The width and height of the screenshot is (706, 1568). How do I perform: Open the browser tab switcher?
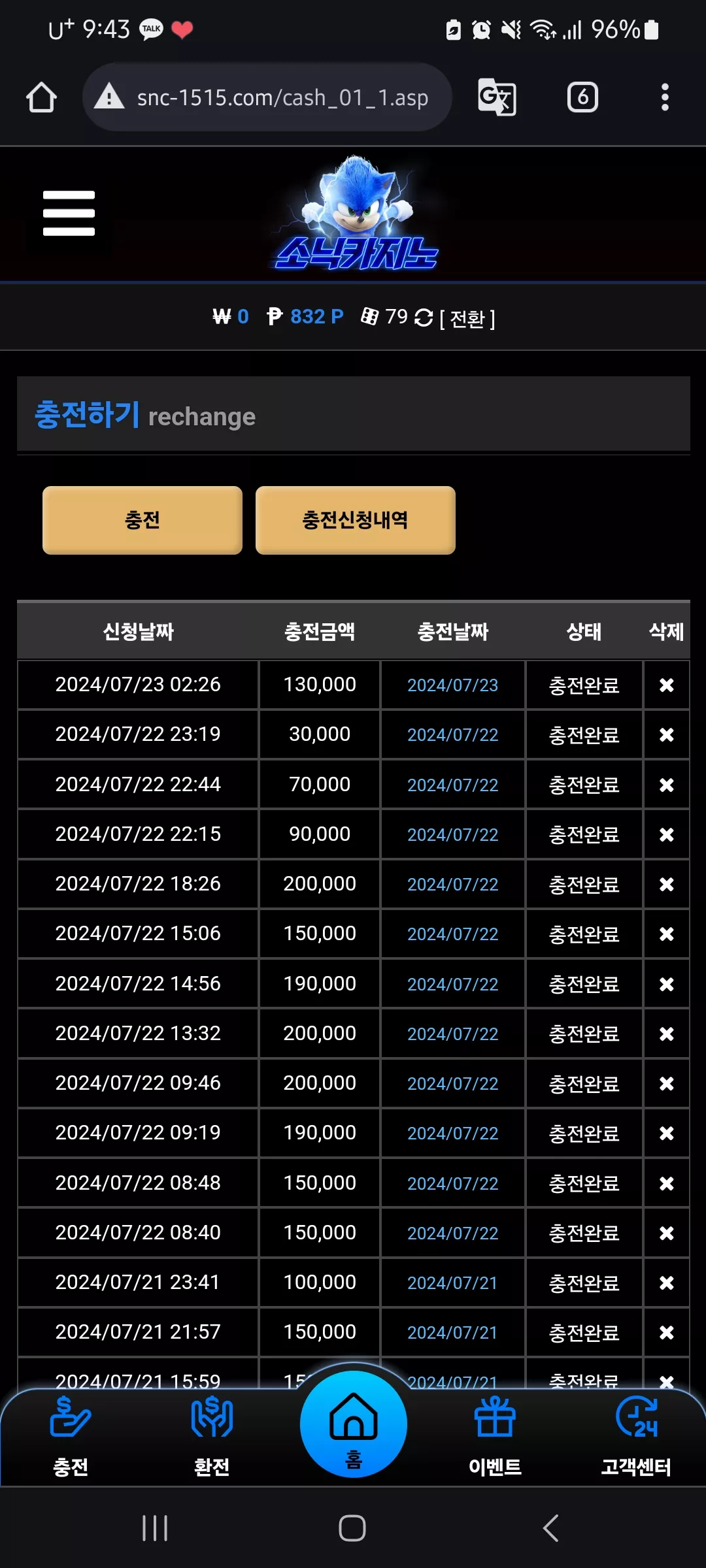tap(582, 97)
